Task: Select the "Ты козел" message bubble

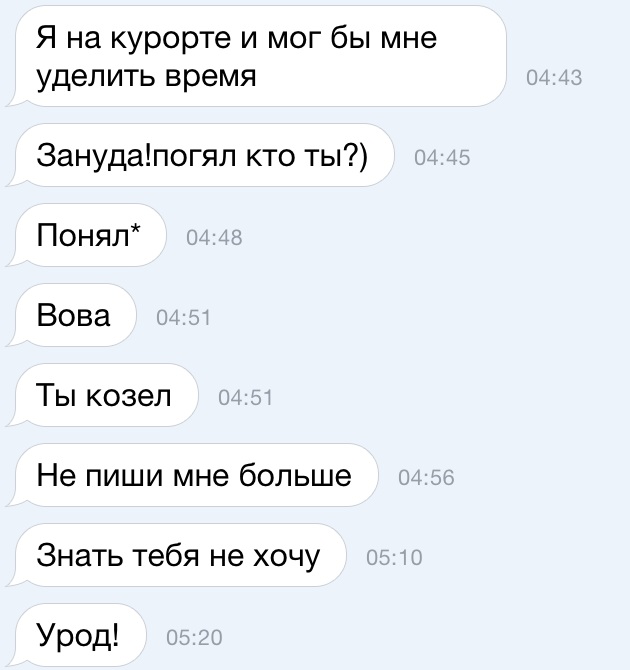Action: tap(104, 395)
